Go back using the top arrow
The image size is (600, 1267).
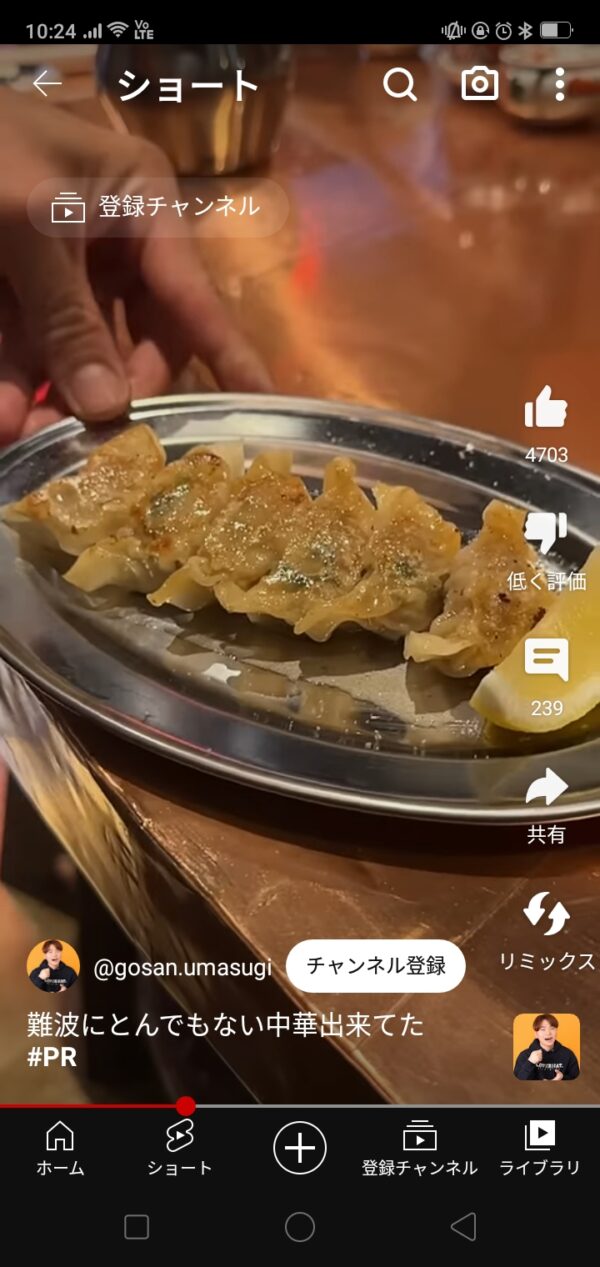pyautogui.click(x=47, y=84)
